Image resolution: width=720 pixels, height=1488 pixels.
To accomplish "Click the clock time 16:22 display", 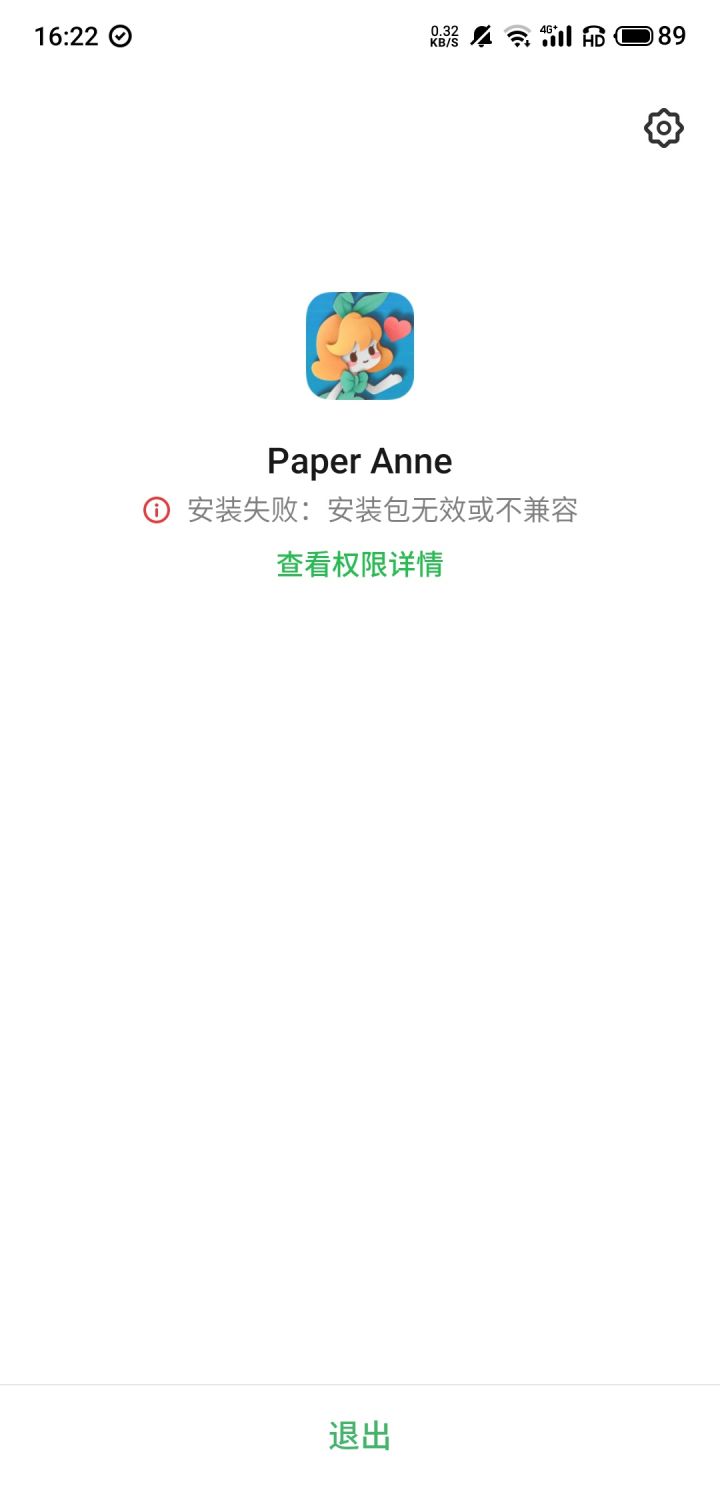I will pos(65,36).
